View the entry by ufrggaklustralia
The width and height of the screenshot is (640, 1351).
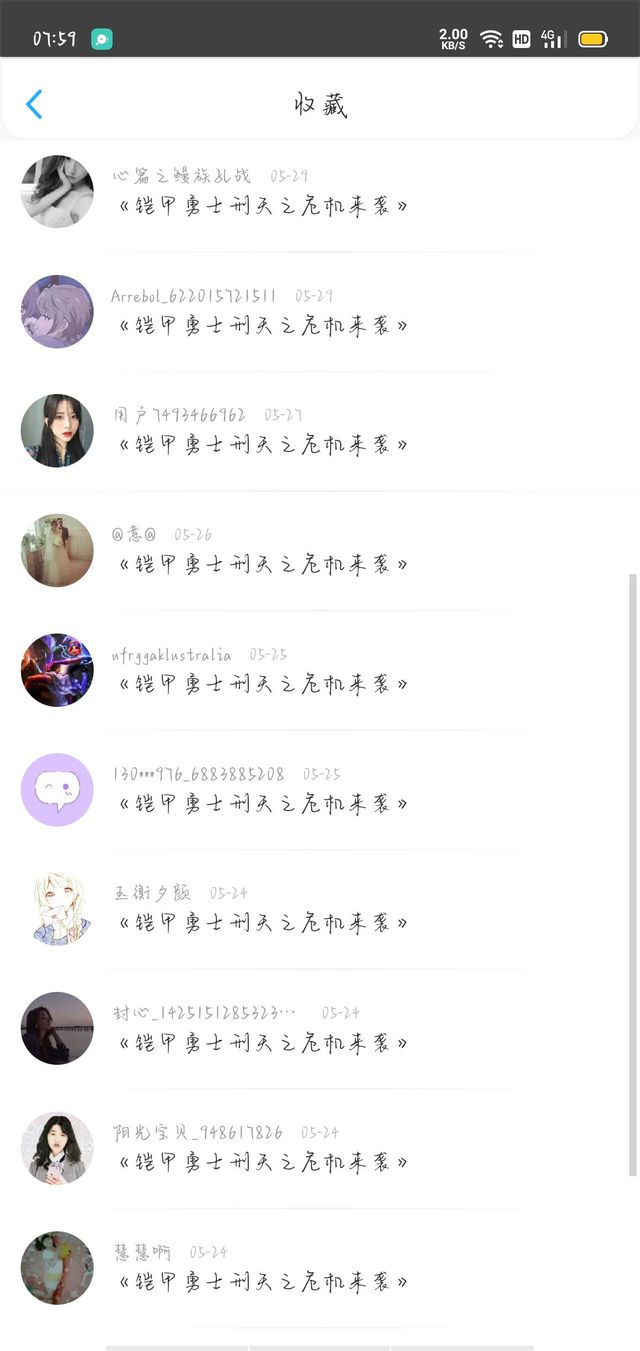(320, 670)
